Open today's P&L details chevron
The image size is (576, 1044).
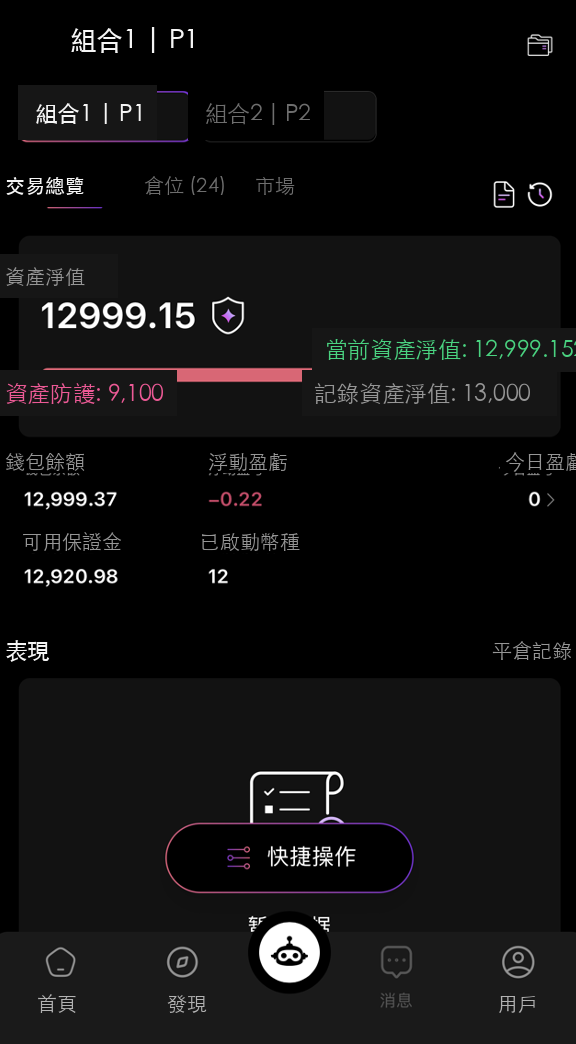click(x=550, y=499)
